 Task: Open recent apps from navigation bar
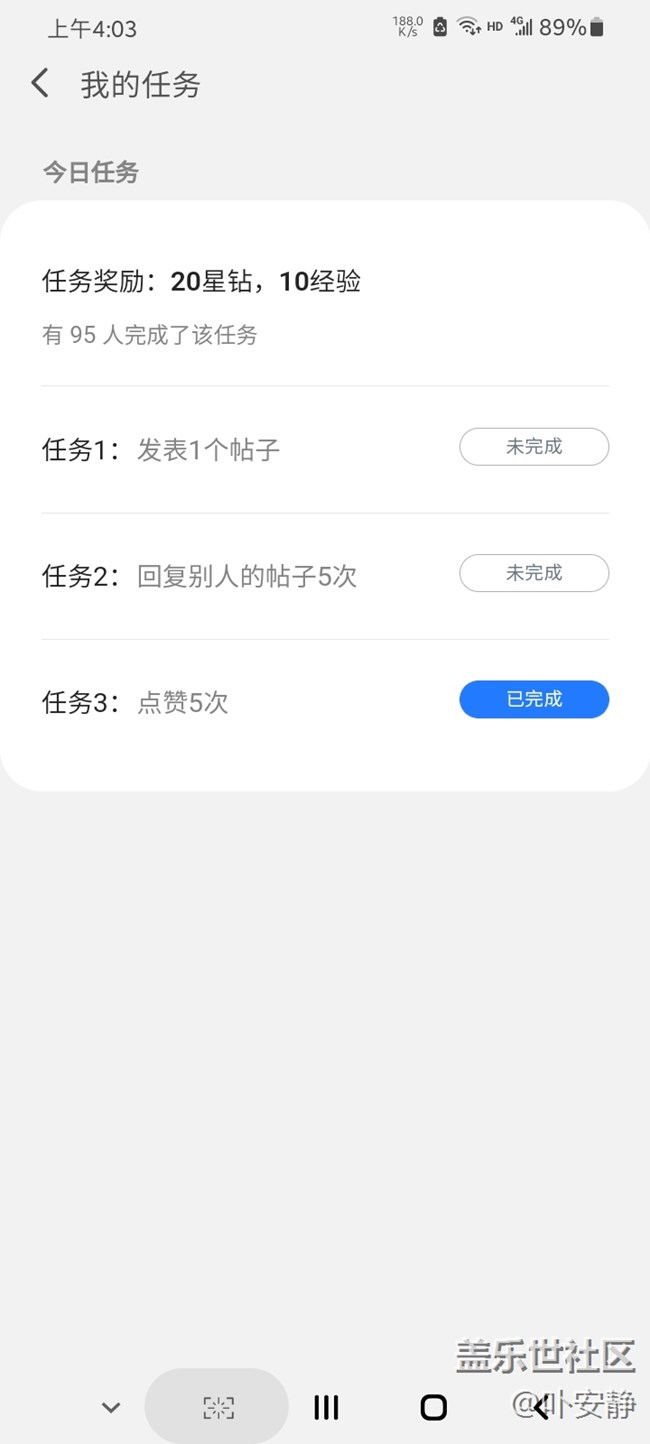(x=326, y=1408)
